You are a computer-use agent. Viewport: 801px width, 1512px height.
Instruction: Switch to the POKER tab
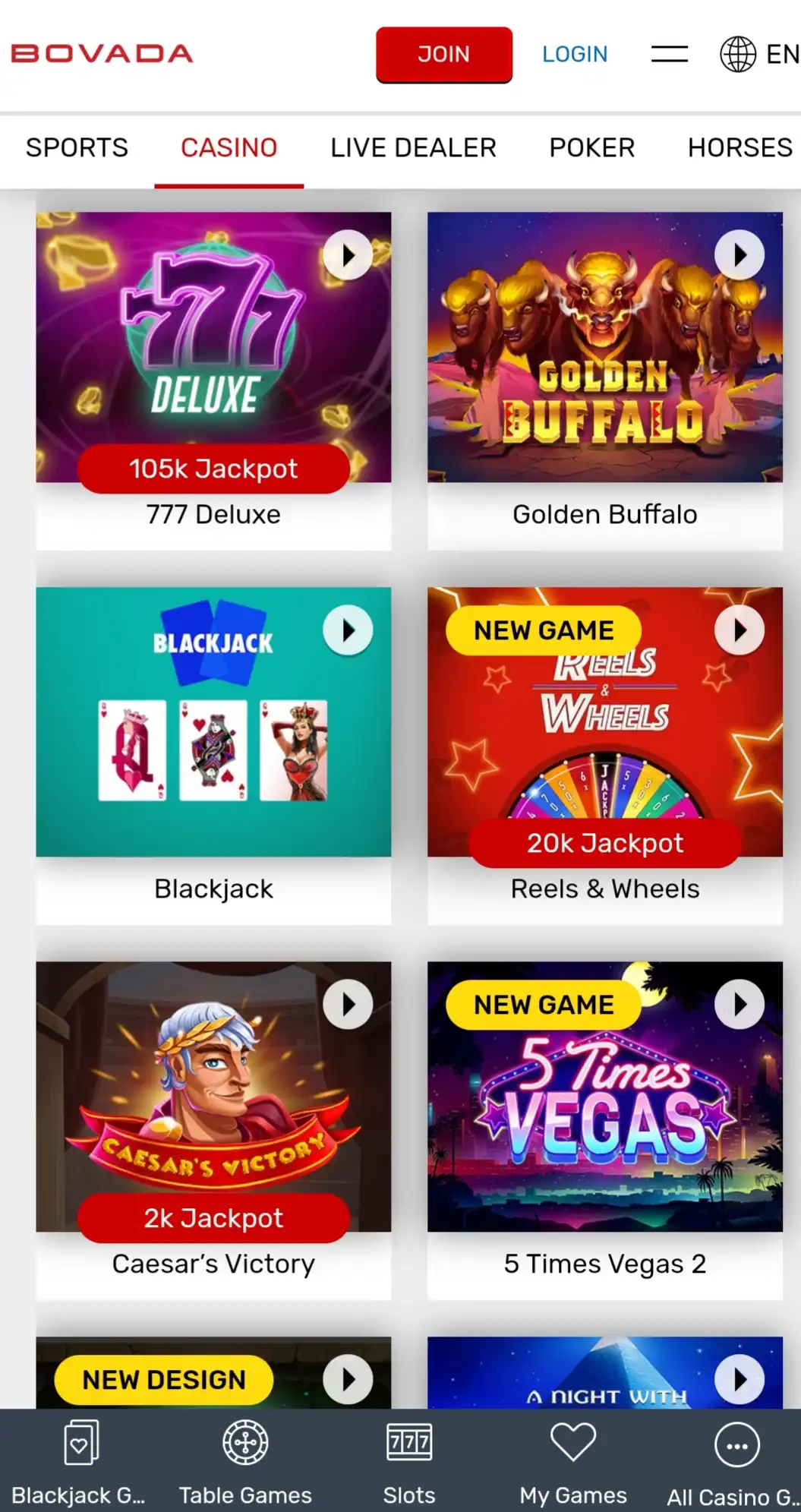[x=591, y=147]
